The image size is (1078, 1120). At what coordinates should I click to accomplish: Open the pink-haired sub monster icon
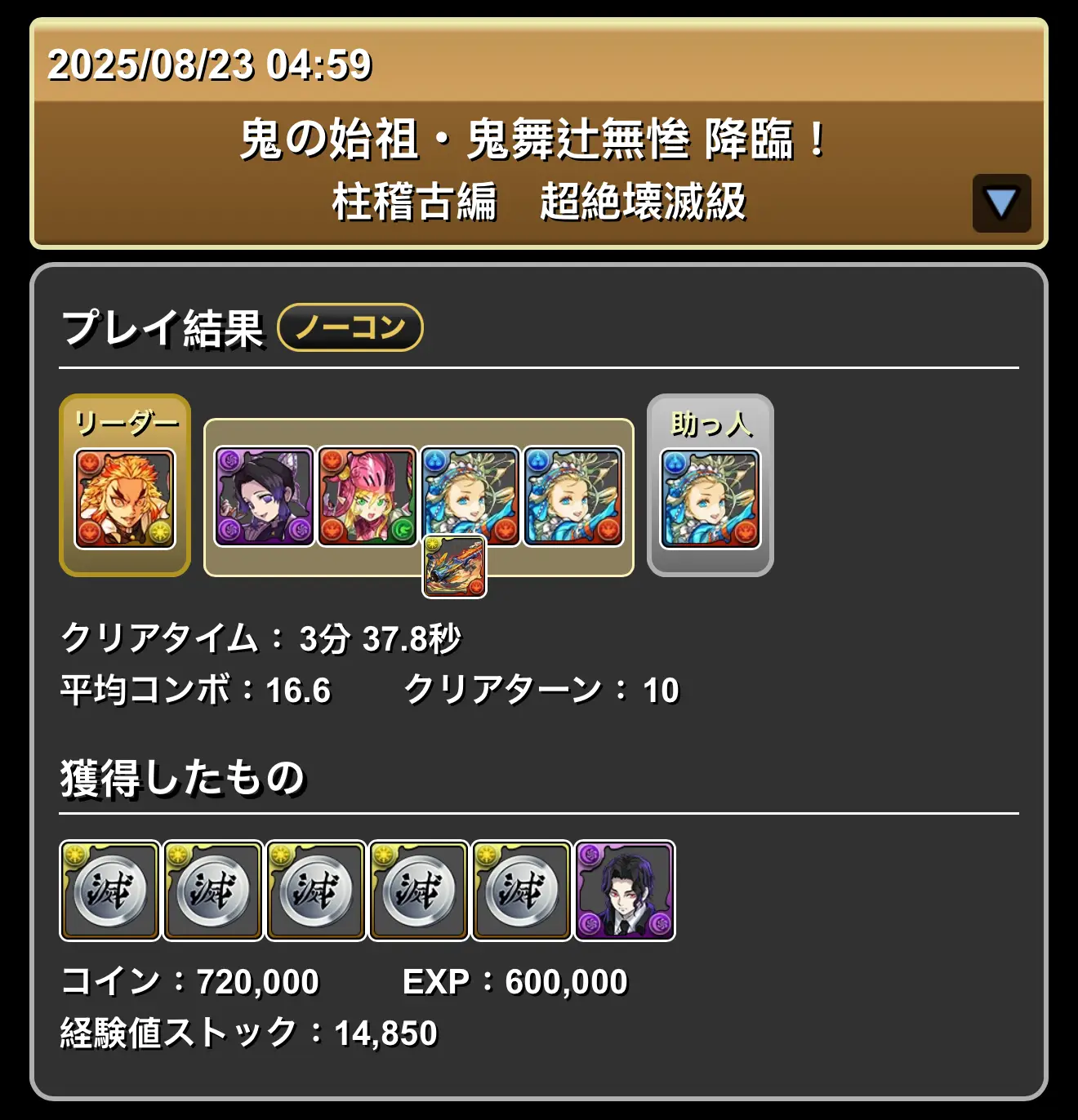point(367,496)
